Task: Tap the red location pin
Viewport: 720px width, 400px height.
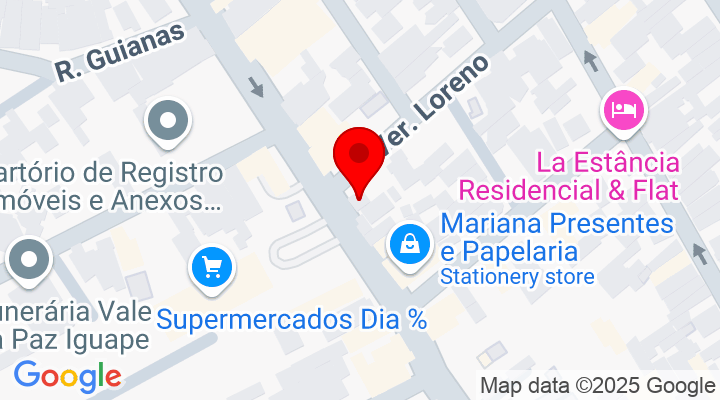Action: tap(358, 157)
